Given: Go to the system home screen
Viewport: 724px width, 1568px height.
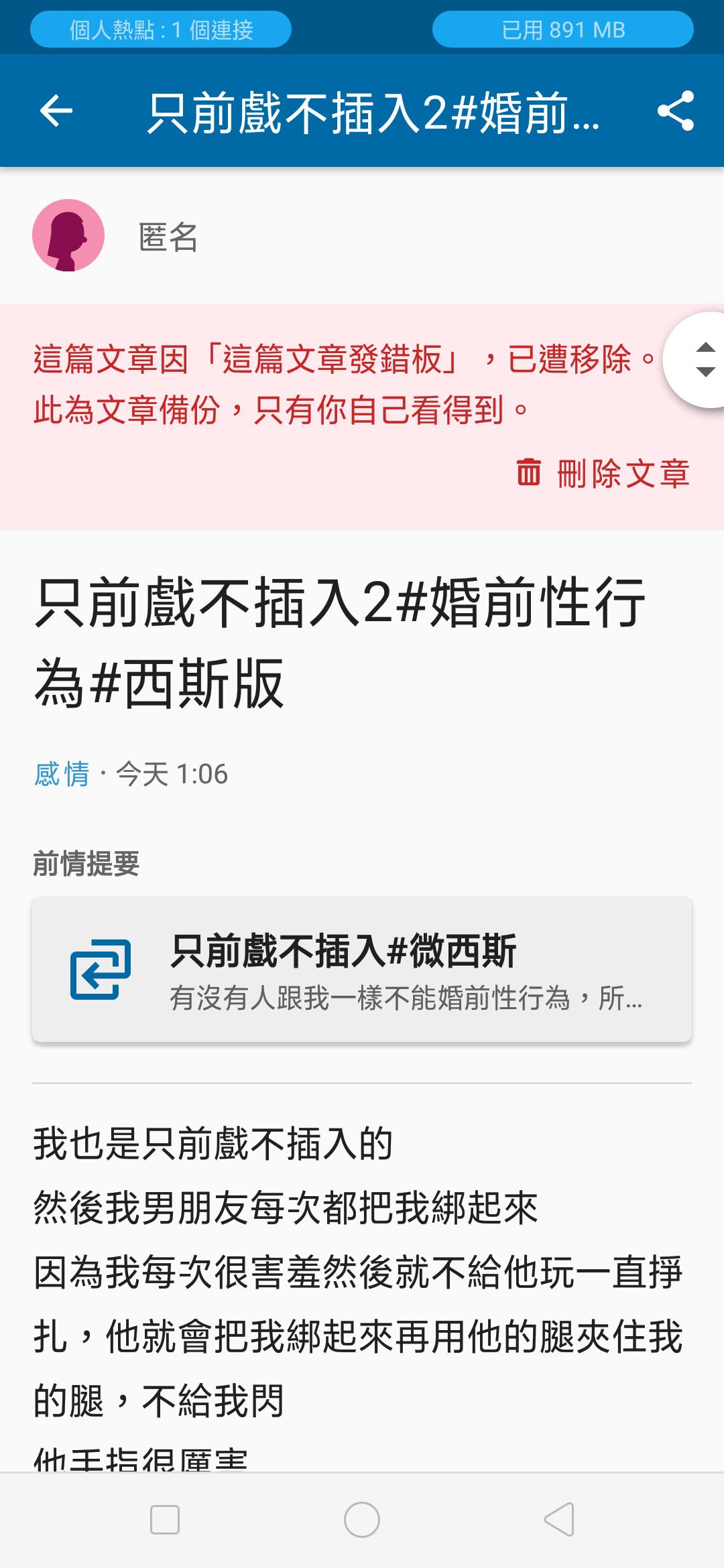Looking at the screenshot, I should [x=362, y=1519].
